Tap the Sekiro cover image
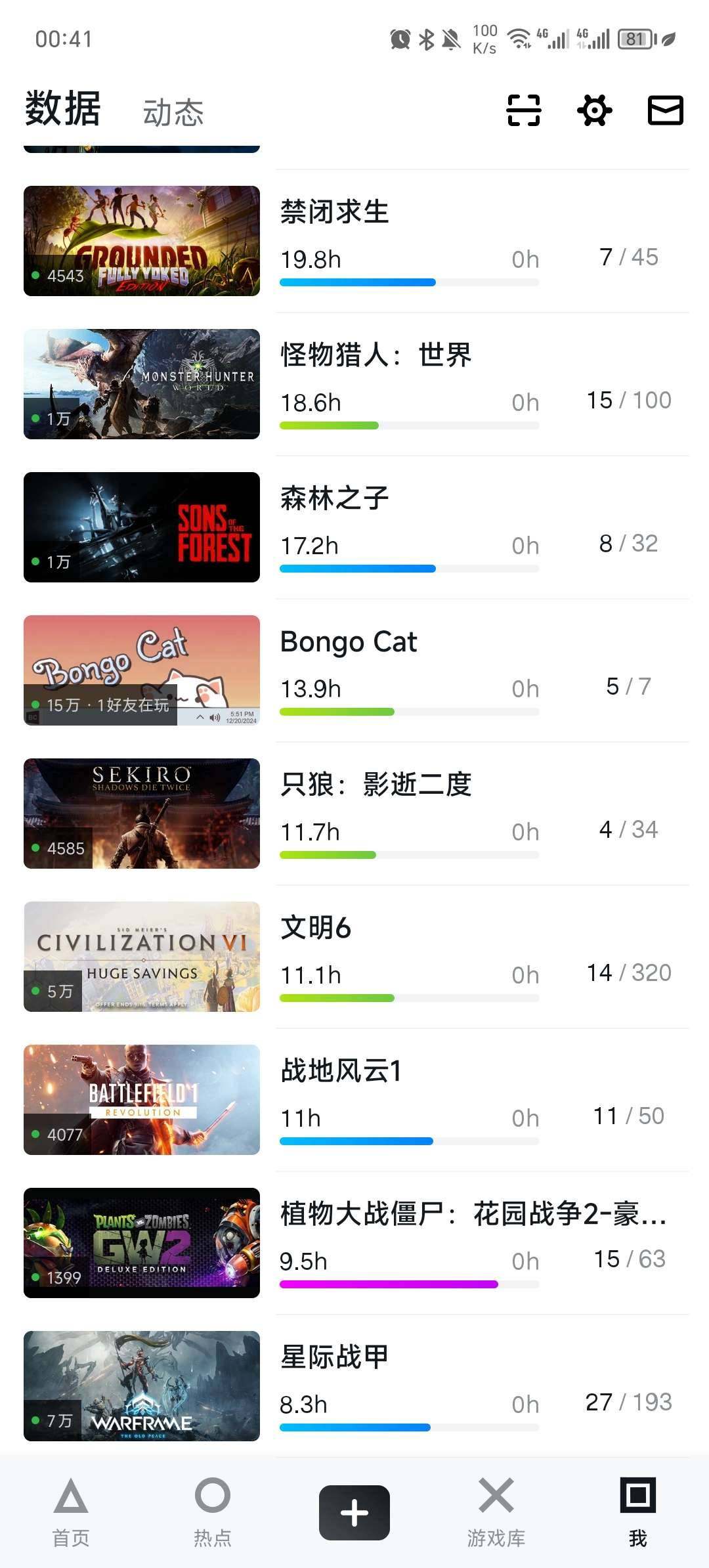The width and height of the screenshot is (709, 1568). (x=141, y=813)
